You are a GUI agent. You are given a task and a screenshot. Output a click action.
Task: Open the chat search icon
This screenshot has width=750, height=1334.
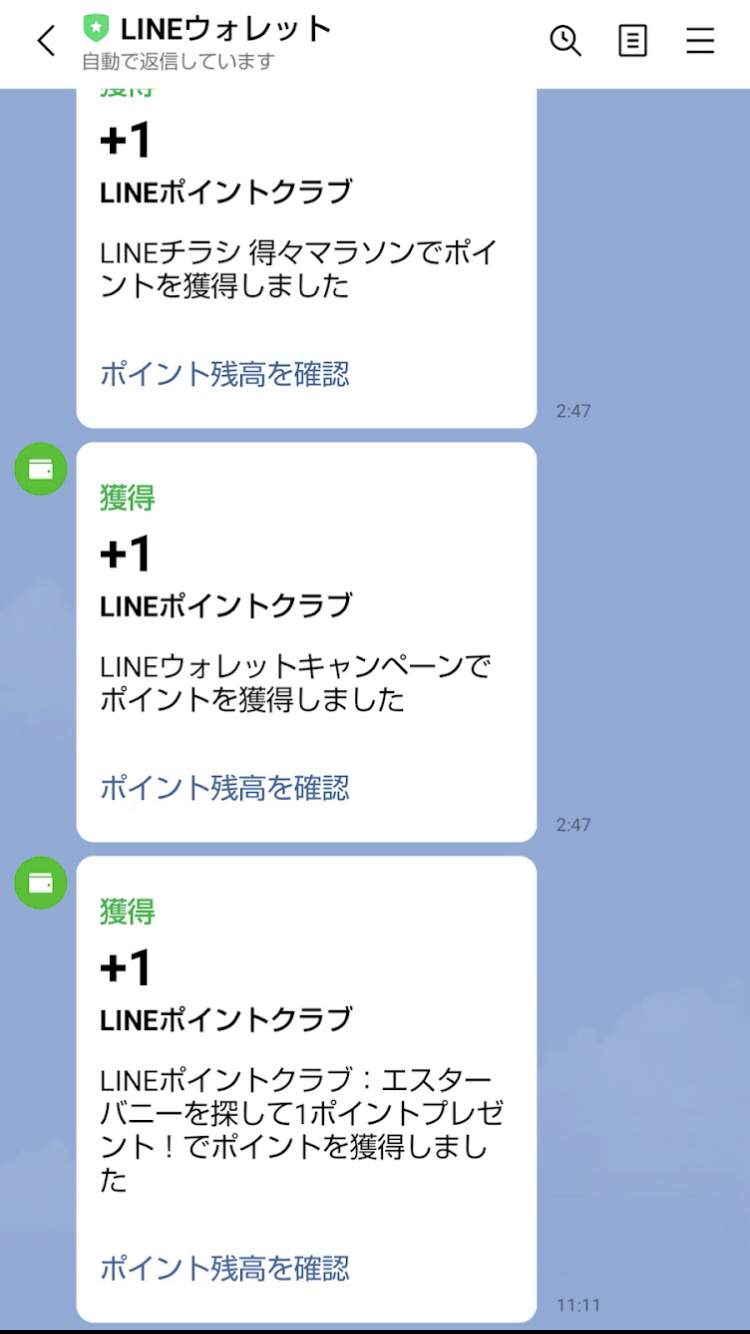565,41
